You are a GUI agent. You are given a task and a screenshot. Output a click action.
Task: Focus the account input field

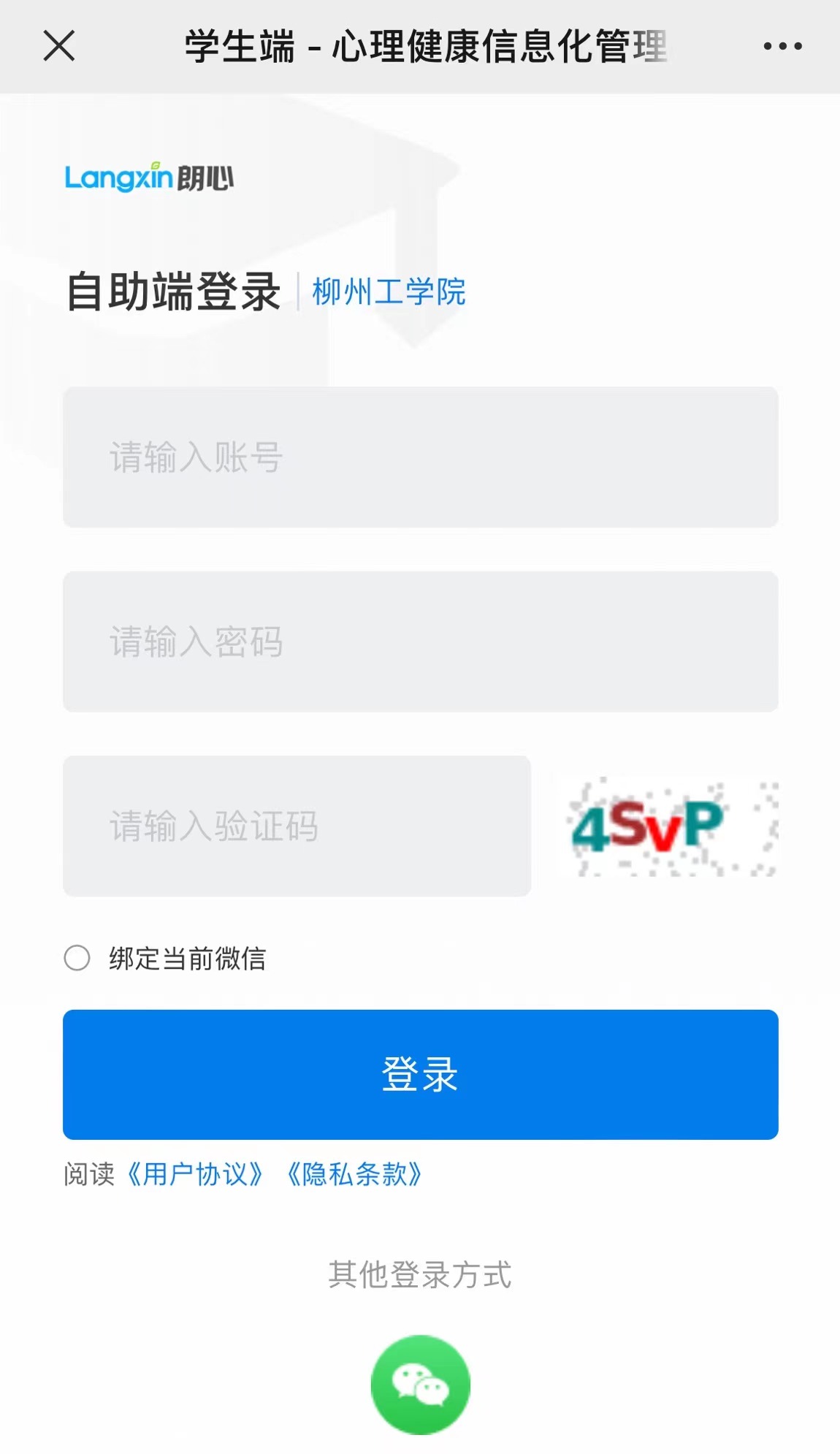point(421,457)
